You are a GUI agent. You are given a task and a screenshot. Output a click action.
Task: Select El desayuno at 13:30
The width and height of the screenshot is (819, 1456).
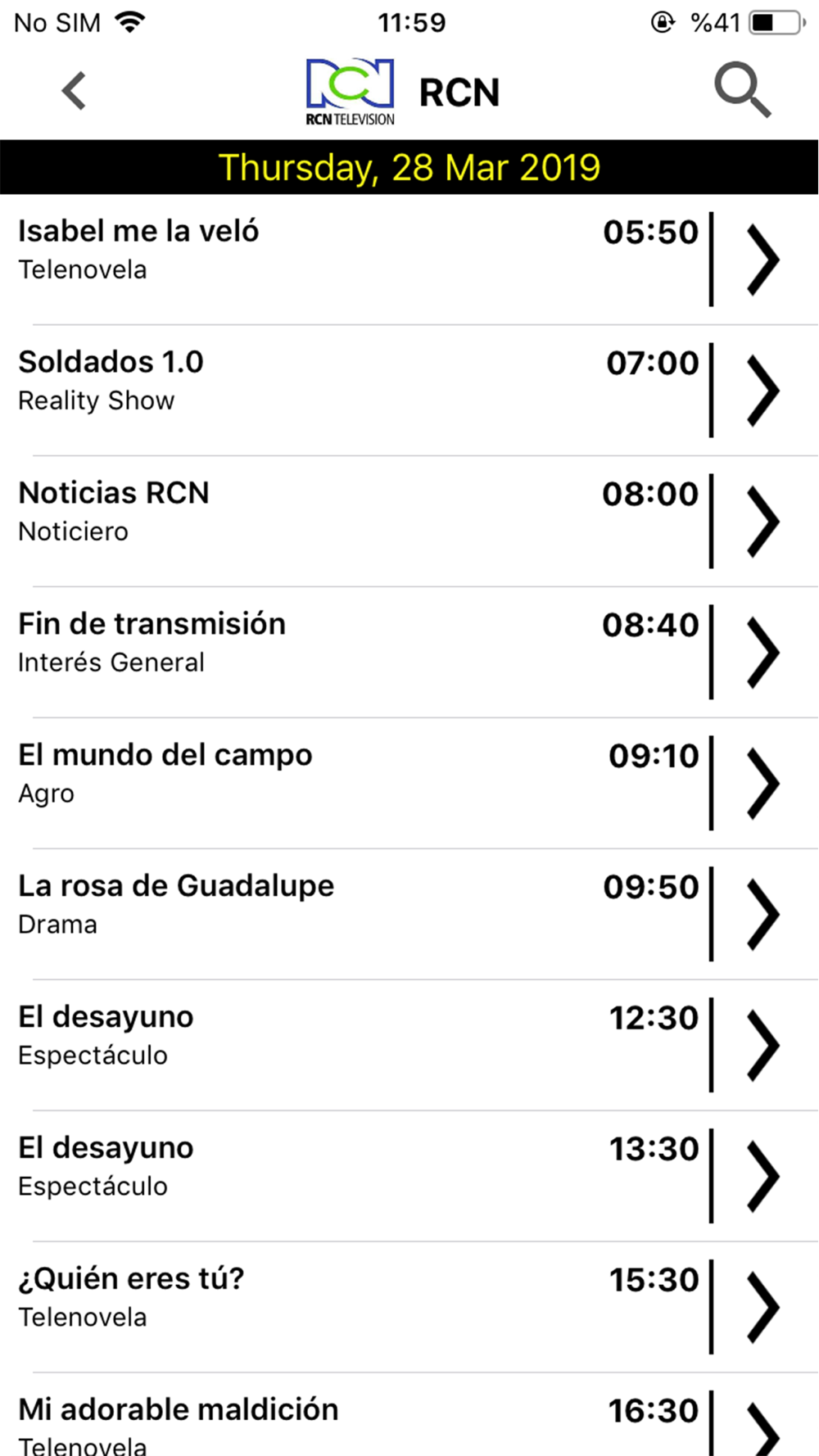(x=409, y=1177)
